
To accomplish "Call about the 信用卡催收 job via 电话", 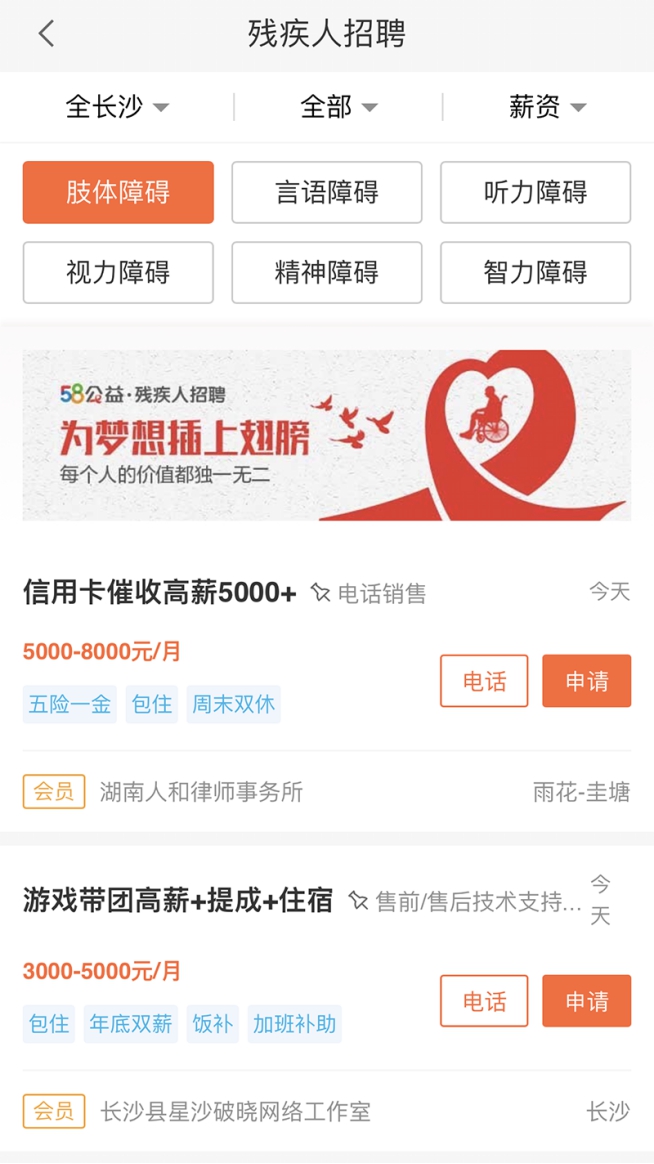I will click(x=484, y=681).
